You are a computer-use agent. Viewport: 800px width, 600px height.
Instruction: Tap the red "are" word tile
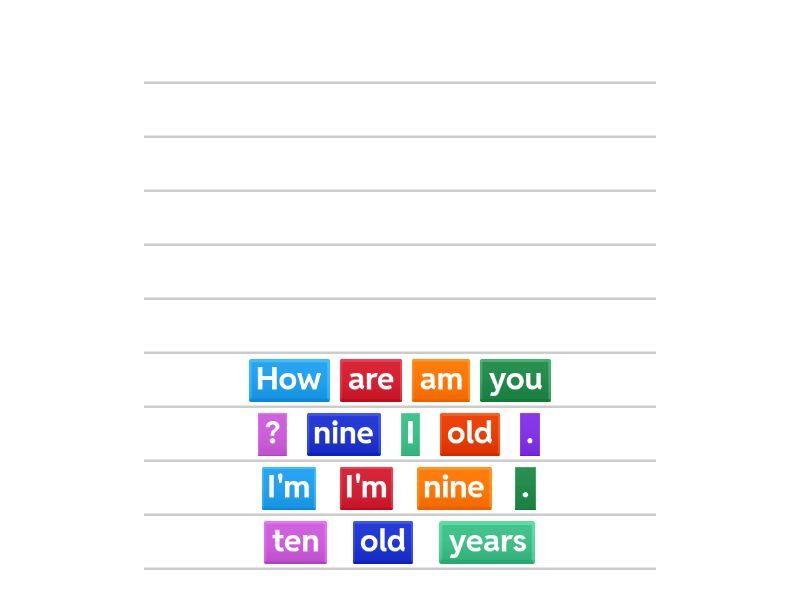371,380
